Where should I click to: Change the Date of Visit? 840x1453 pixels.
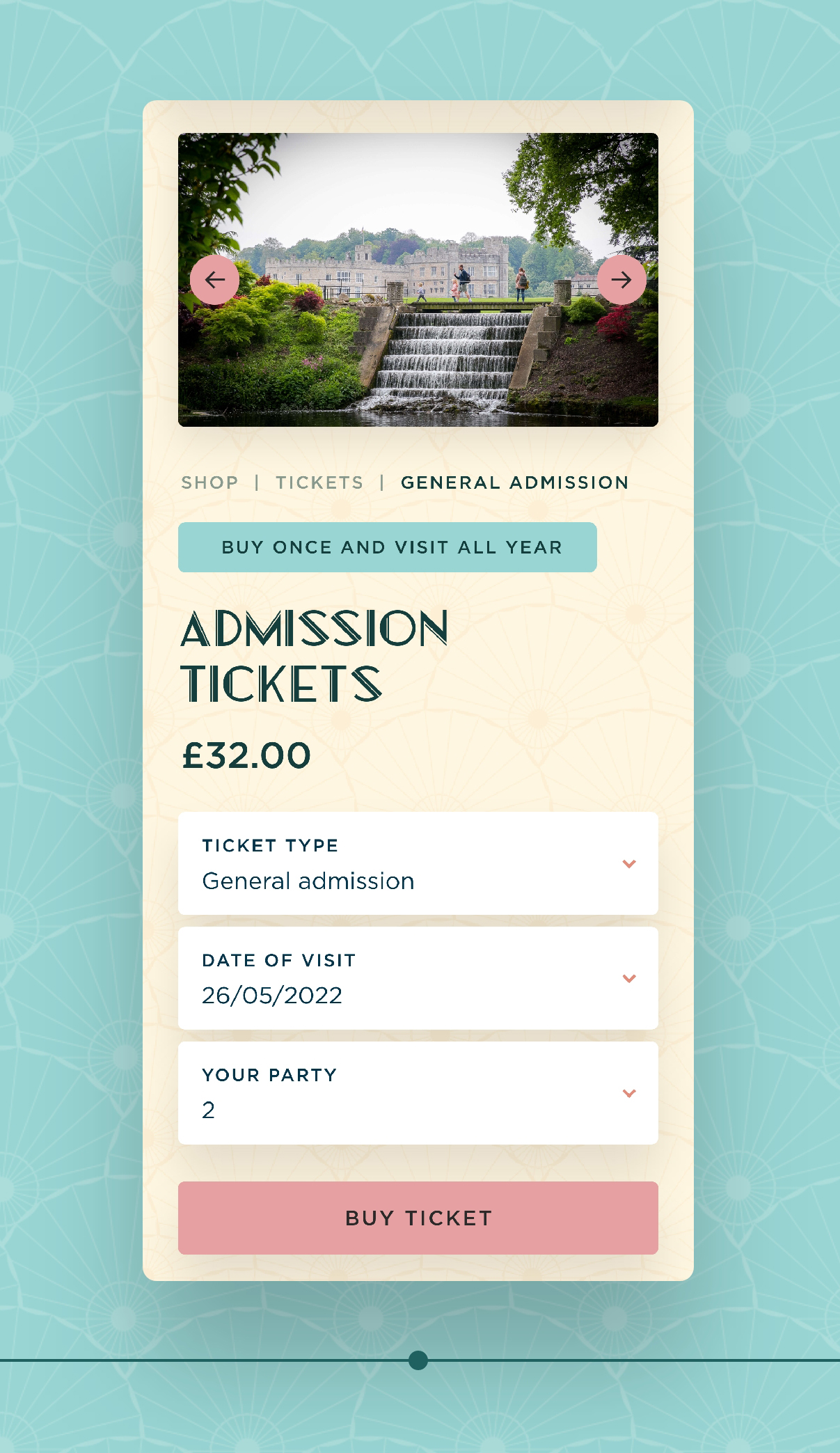click(x=418, y=978)
